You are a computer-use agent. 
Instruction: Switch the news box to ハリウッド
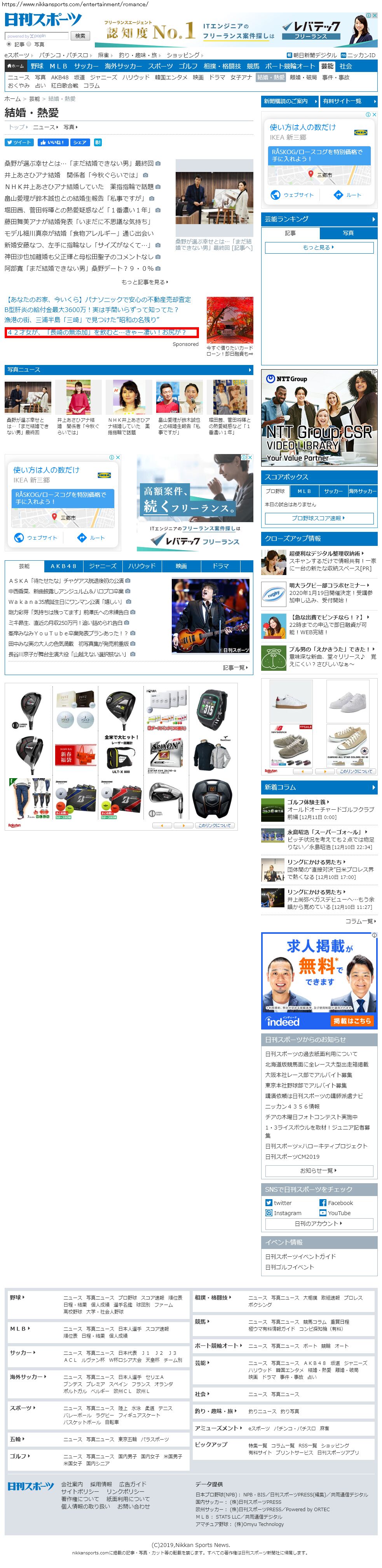click(x=142, y=566)
